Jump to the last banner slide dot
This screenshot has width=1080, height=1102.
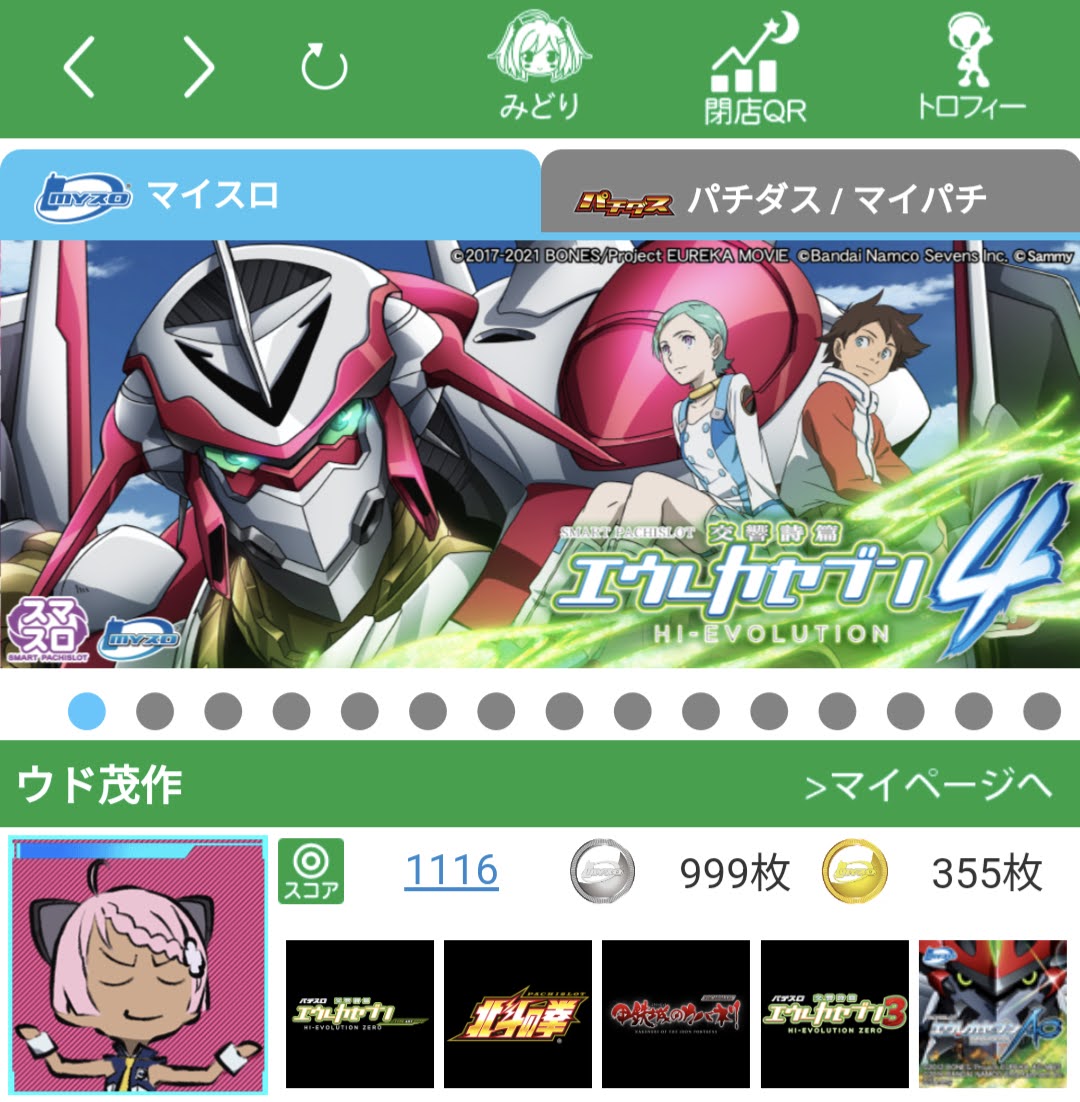(x=1042, y=711)
